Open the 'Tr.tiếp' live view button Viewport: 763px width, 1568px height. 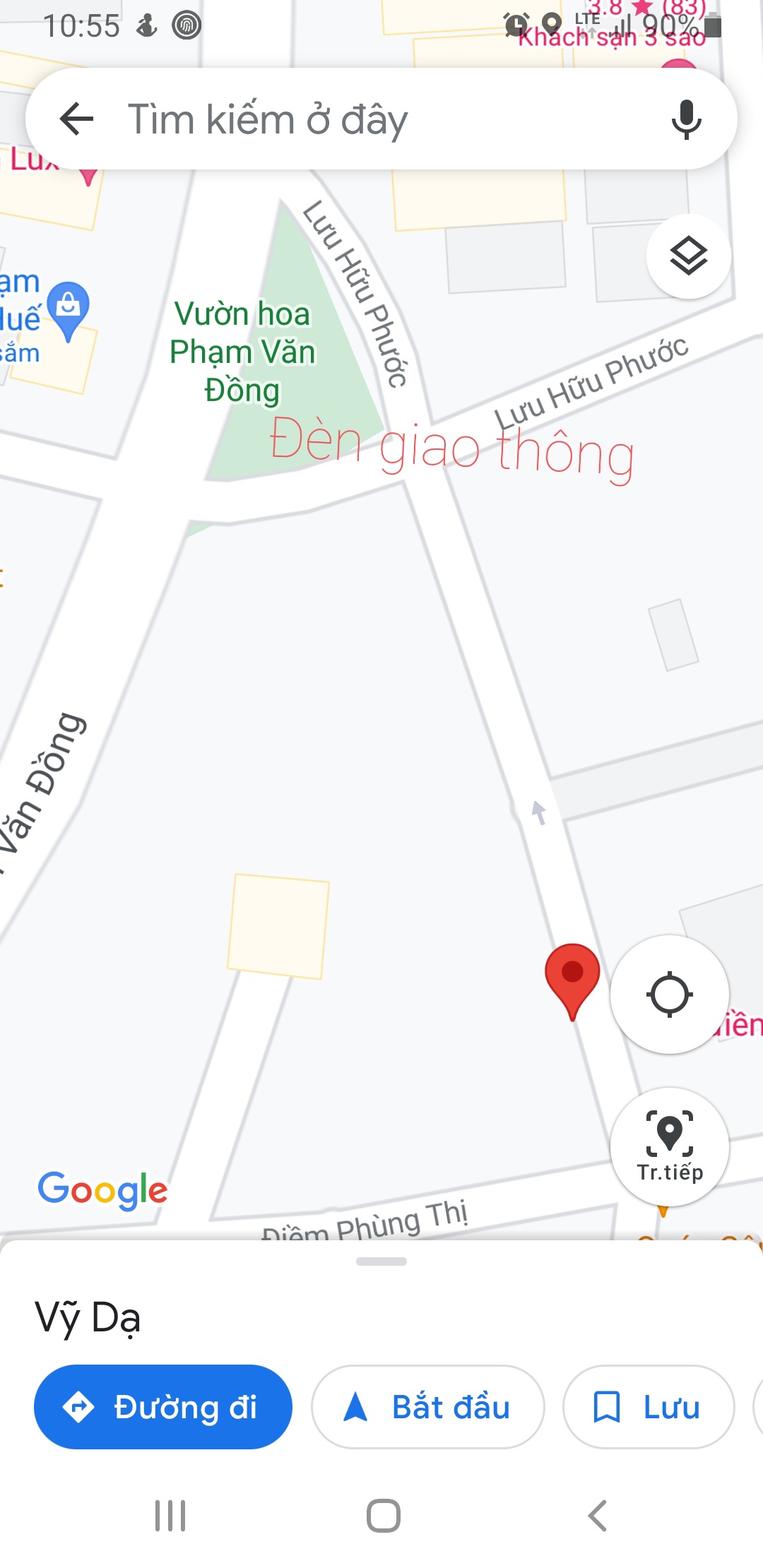pyautogui.click(x=669, y=1146)
